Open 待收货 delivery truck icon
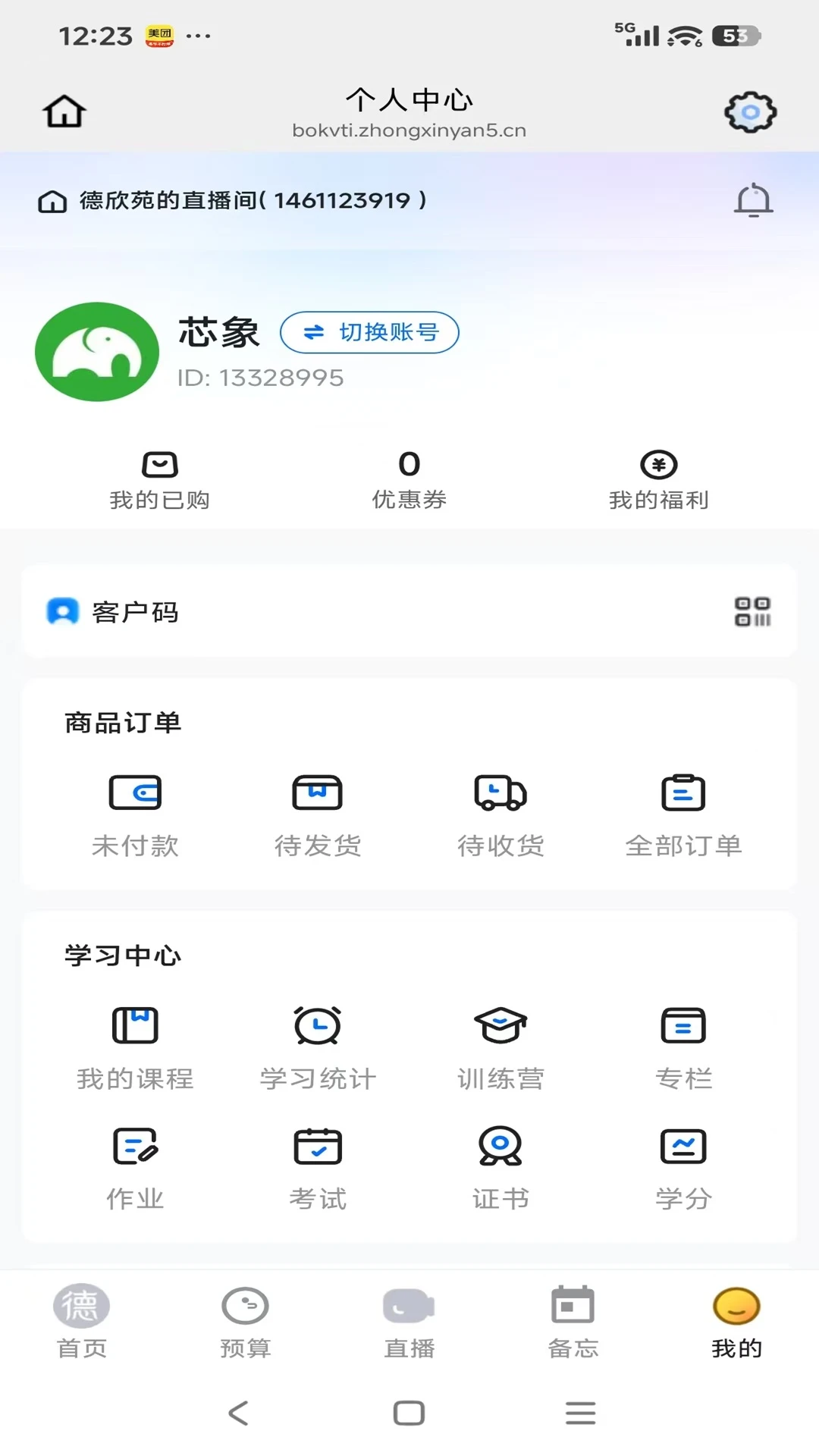This screenshot has width=819, height=1456. tap(500, 815)
